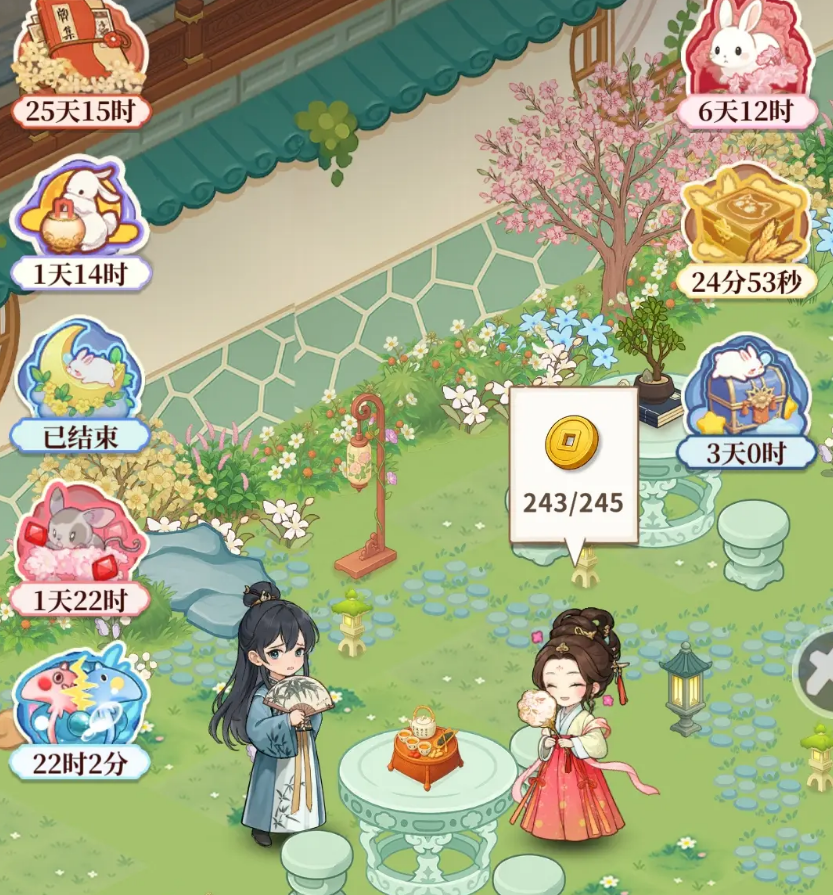Open the white rabbit event showing 6天12时
The width and height of the screenshot is (833, 895).
[747, 55]
